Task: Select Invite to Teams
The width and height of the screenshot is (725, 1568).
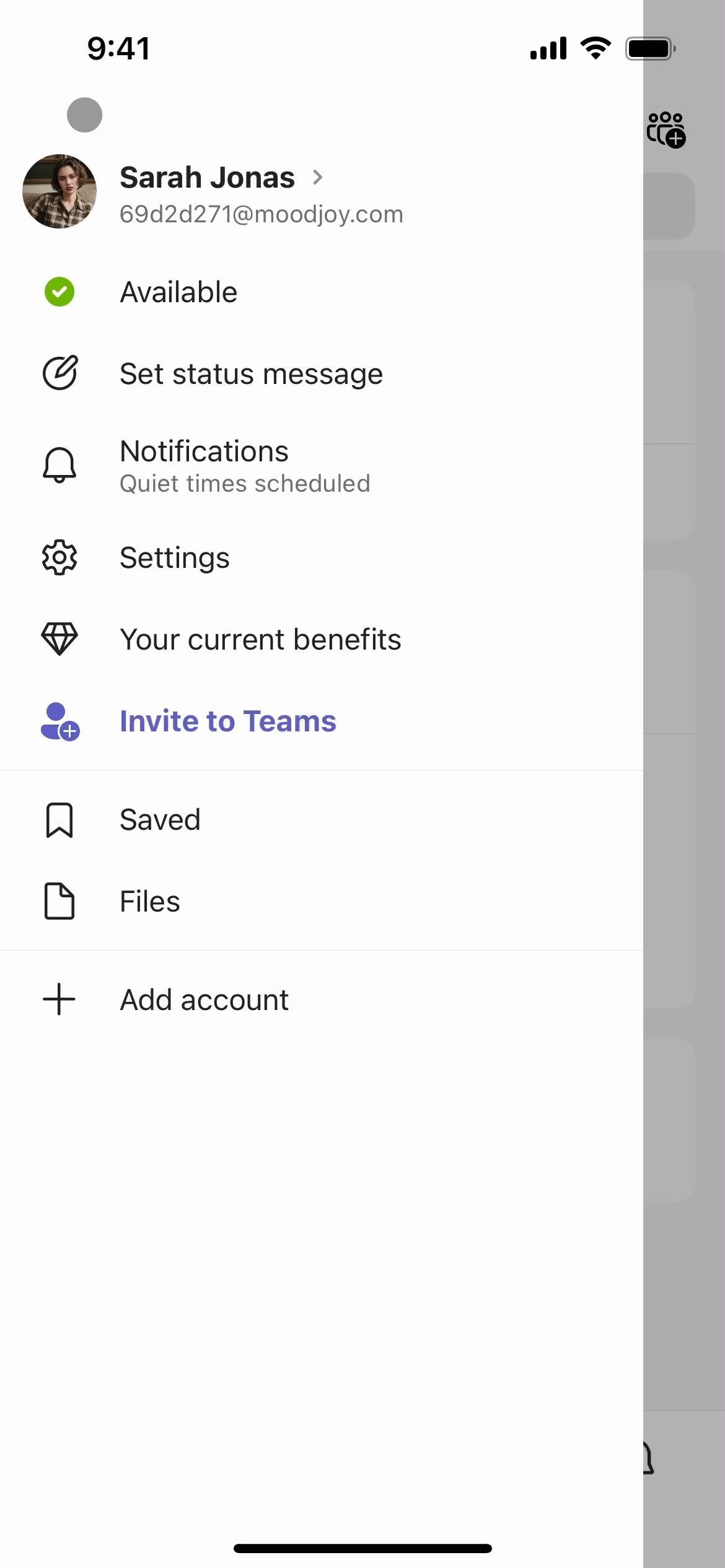Action: click(x=227, y=721)
